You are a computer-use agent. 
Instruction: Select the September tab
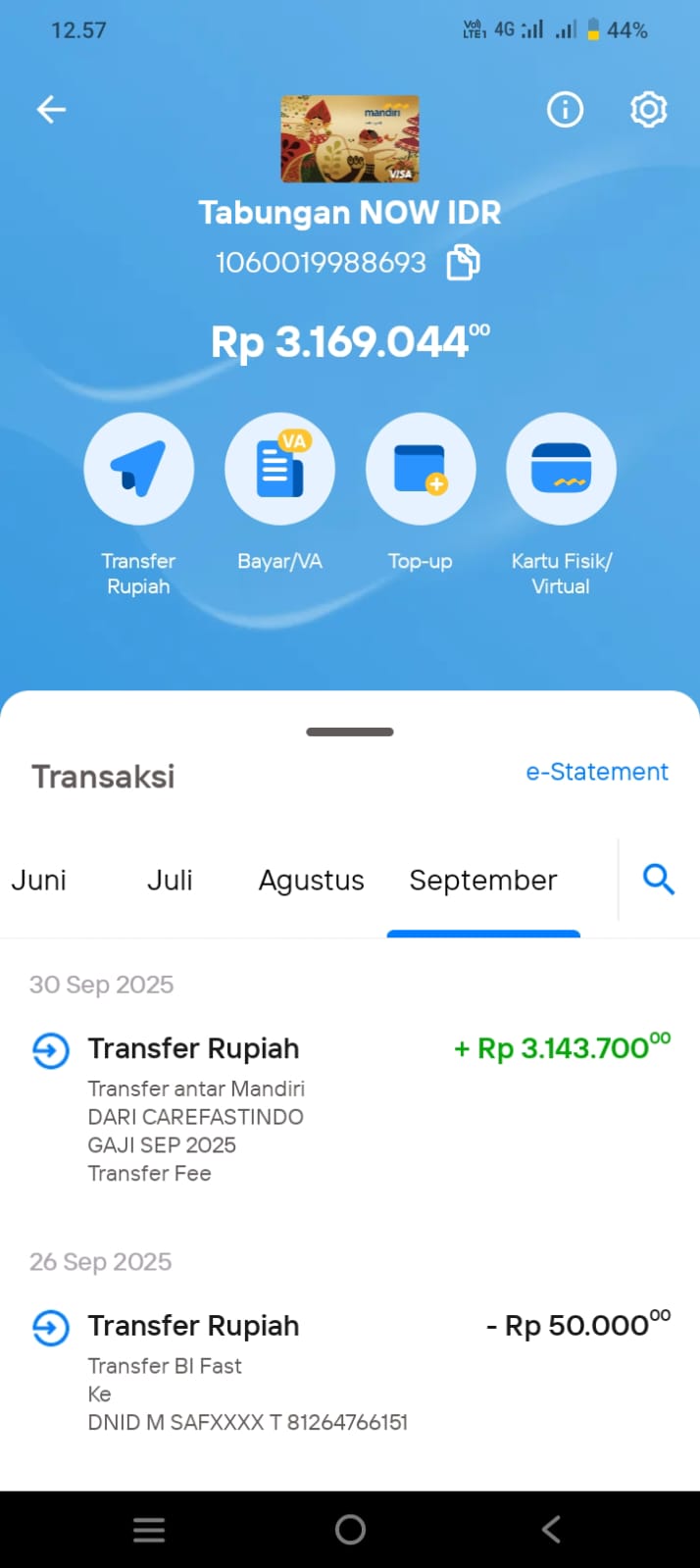(482, 881)
